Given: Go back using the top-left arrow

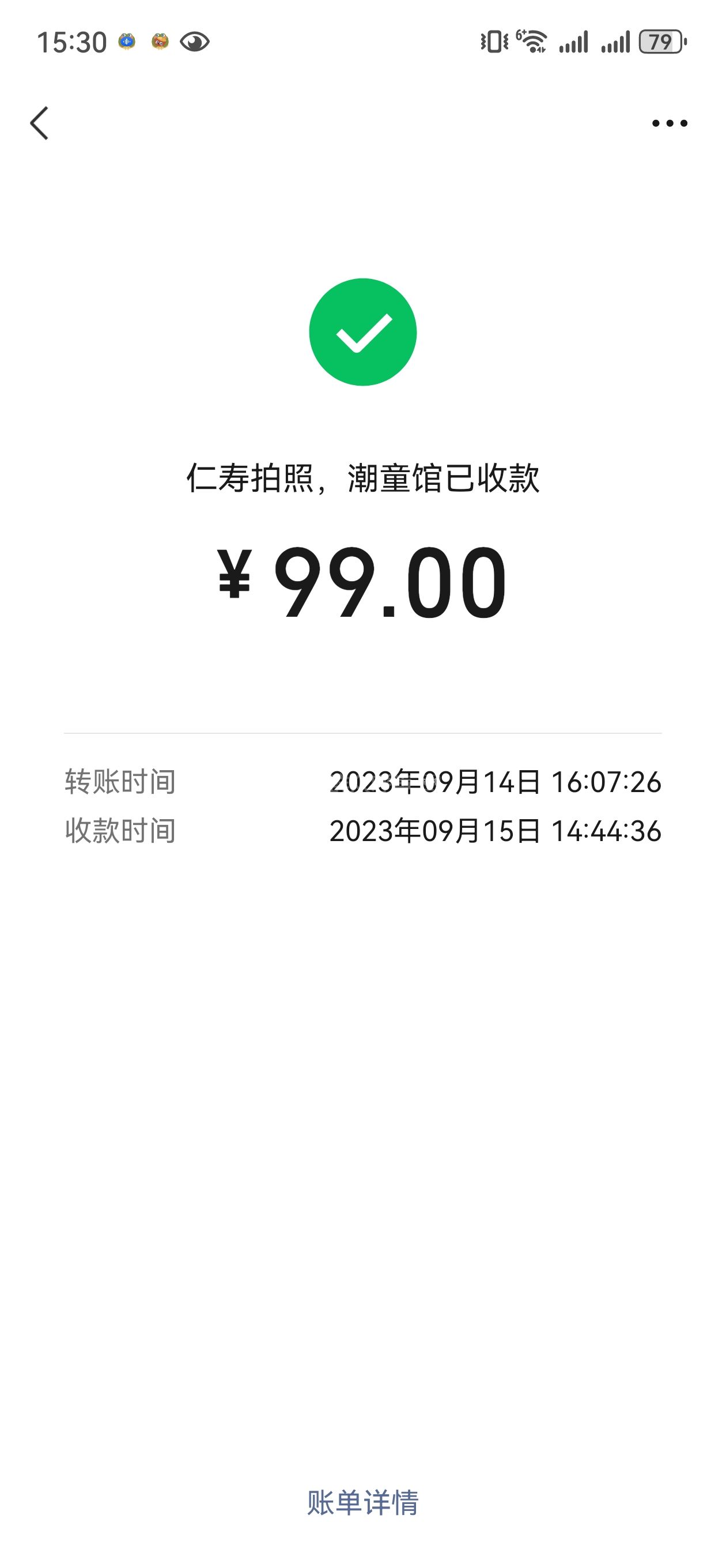Looking at the screenshot, I should 40,123.
